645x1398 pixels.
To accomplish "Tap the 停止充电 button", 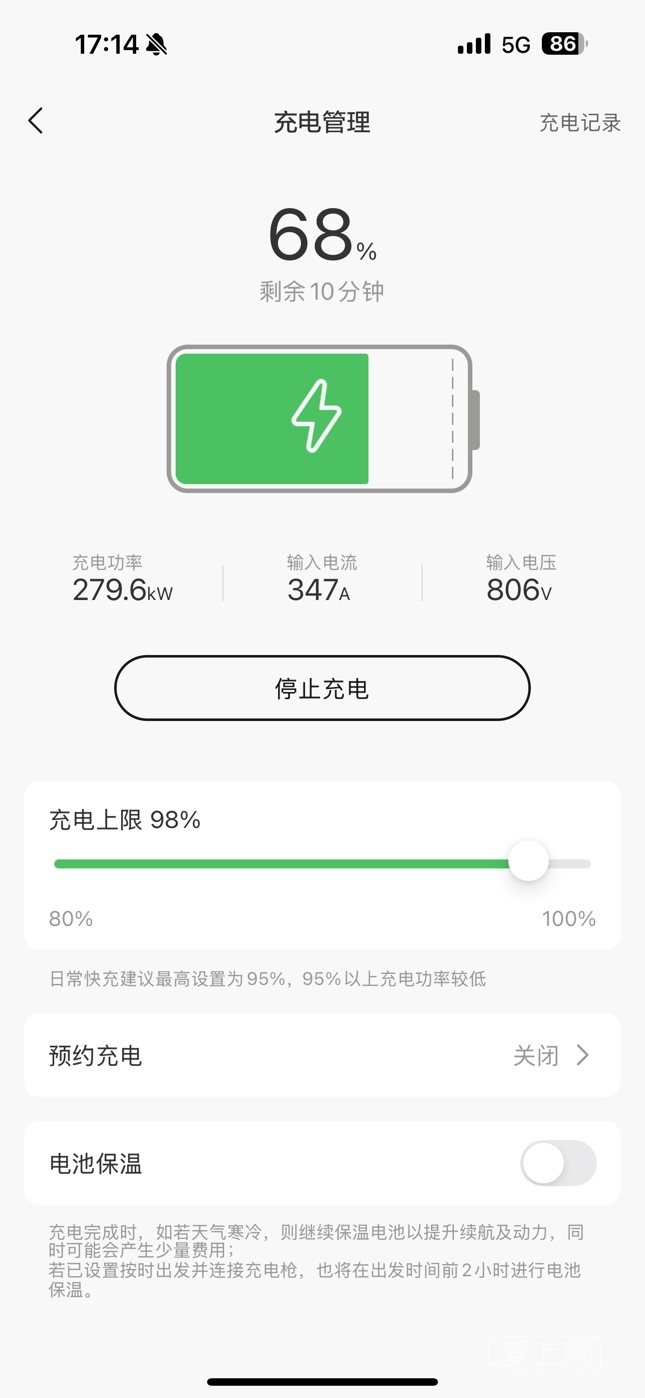I will point(322,689).
